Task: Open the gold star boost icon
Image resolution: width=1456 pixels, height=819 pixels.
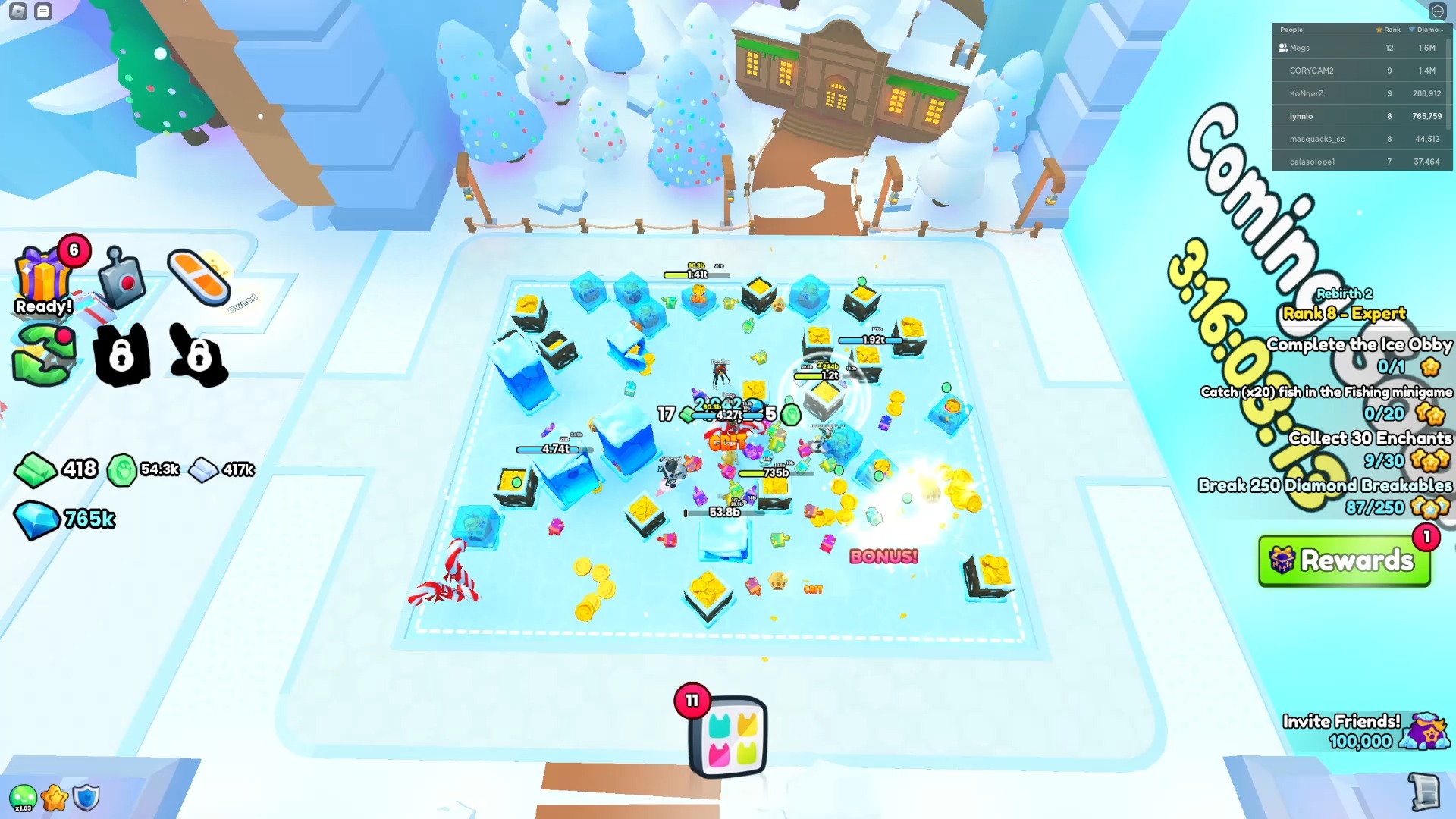Action: (55, 798)
